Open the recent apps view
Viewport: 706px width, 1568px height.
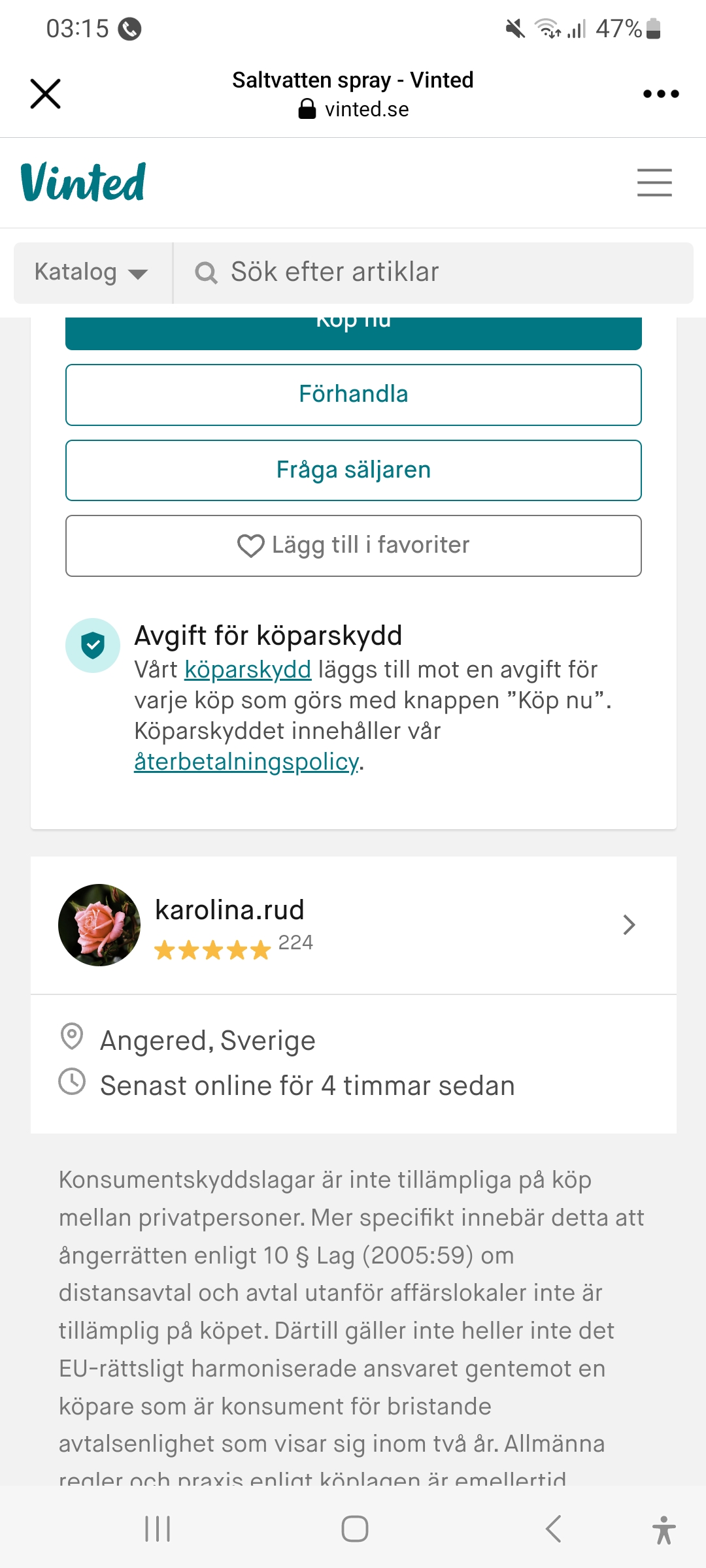point(158,1529)
